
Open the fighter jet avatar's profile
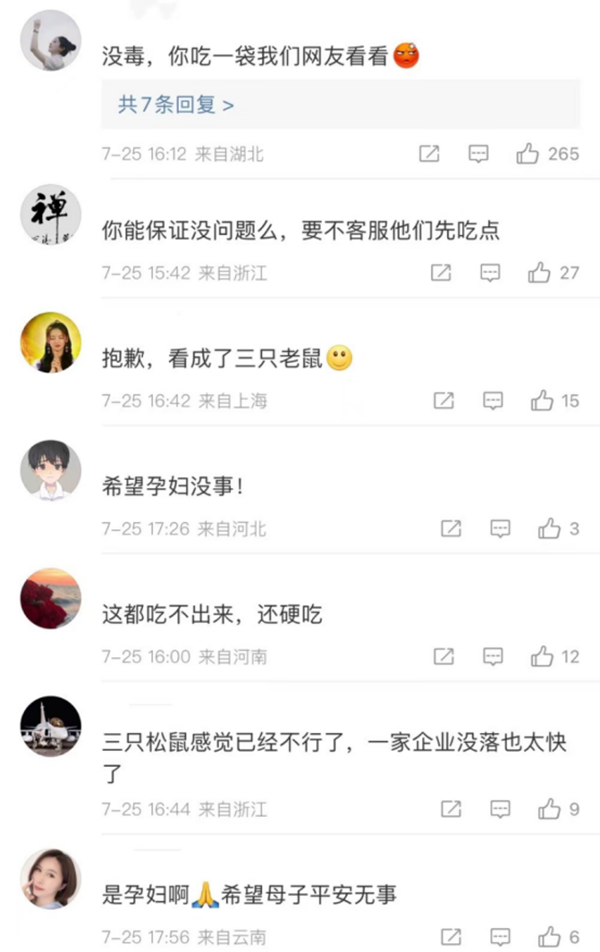pyautogui.click(x=50, y=726)
